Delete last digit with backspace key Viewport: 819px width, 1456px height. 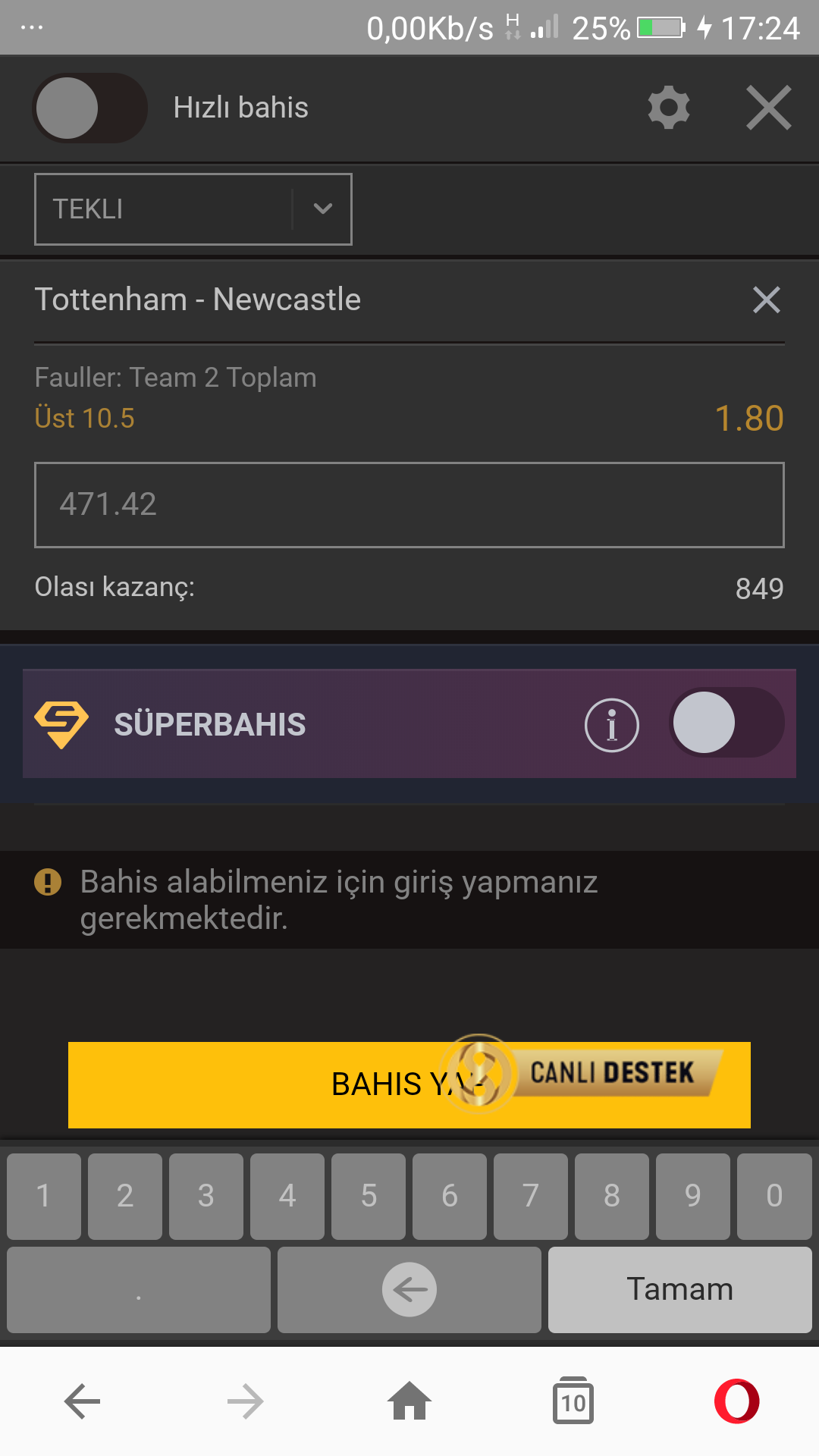coord(409,1291)
